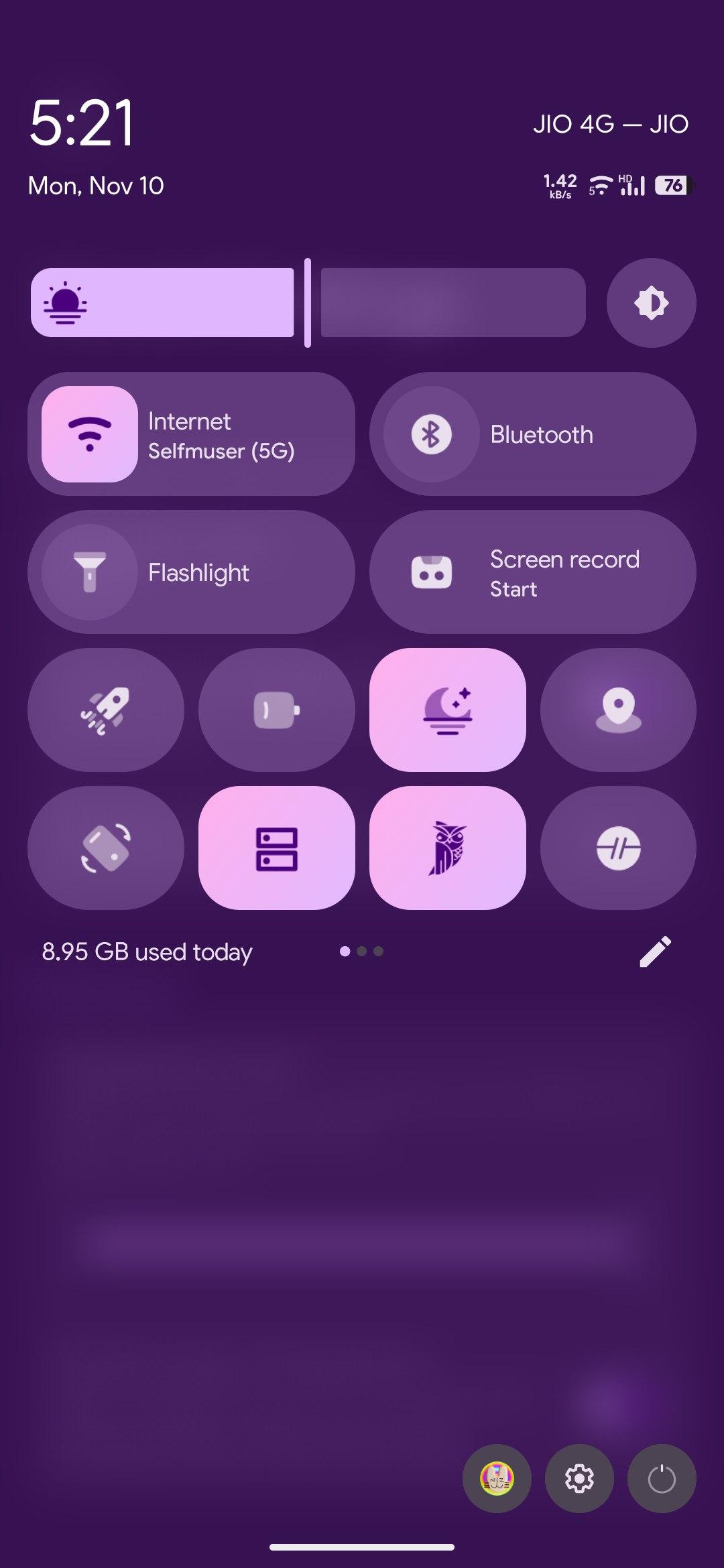The image size is (724, 1568).
Task: Disable the night light moon tile
Action: (447, 710)
